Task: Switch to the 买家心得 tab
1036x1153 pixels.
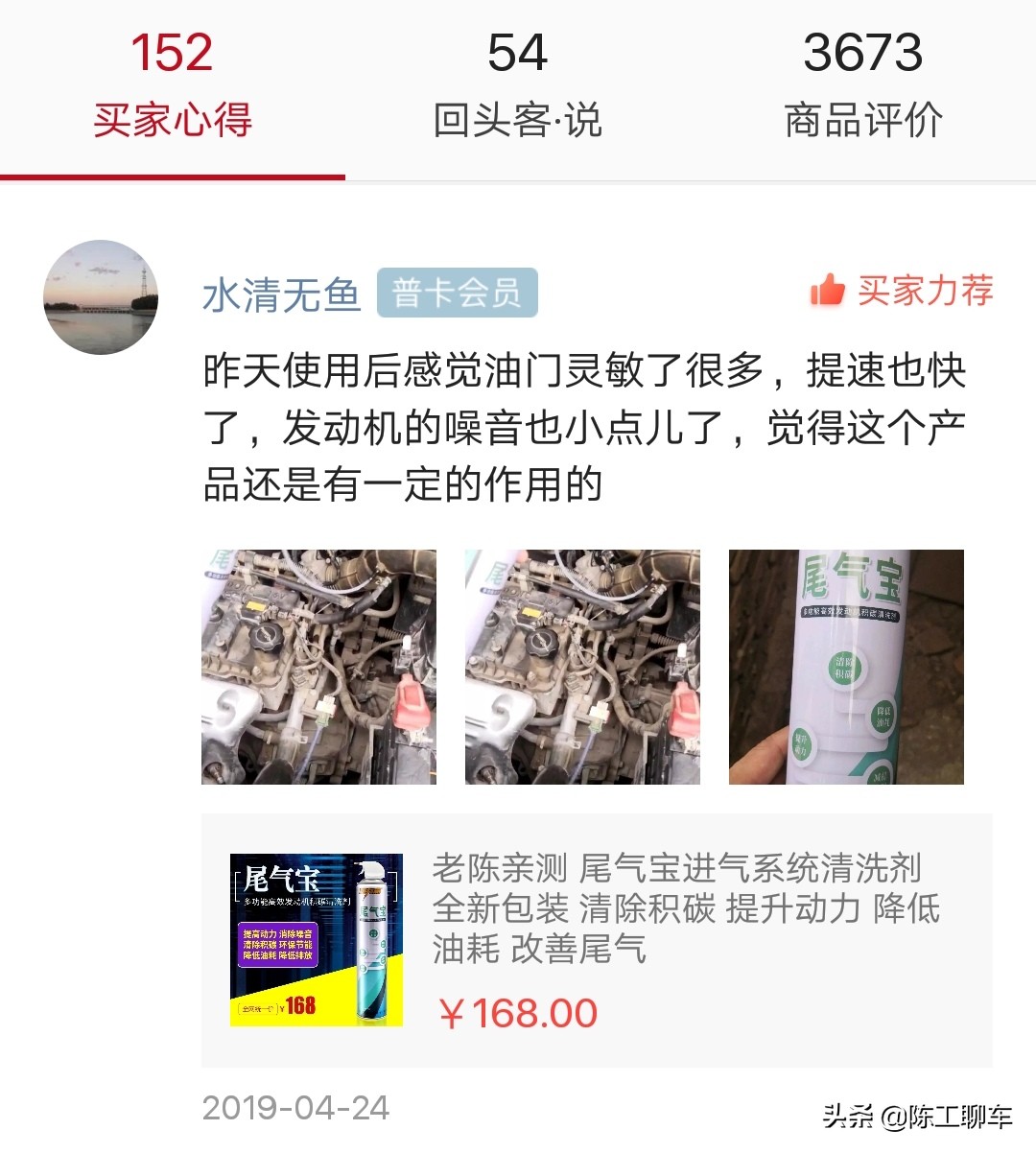Action: click(172, 117)
